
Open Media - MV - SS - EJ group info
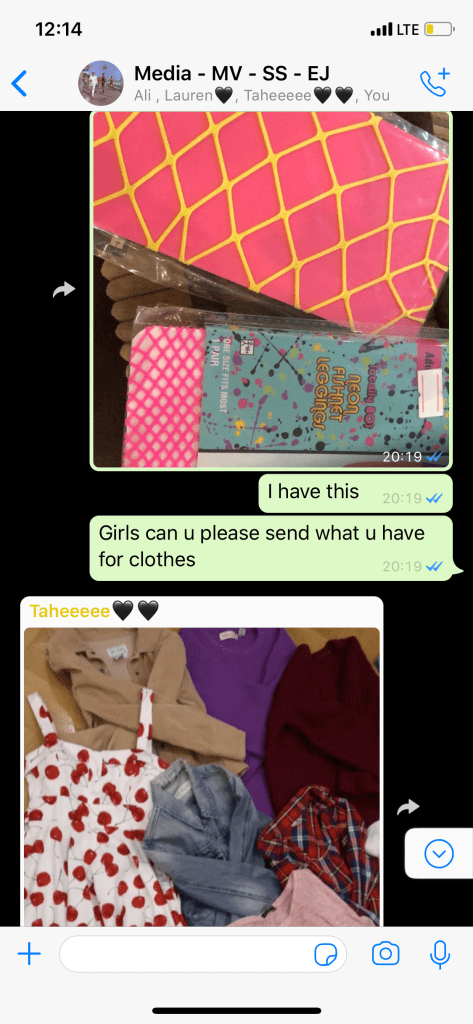click(261, 84)
